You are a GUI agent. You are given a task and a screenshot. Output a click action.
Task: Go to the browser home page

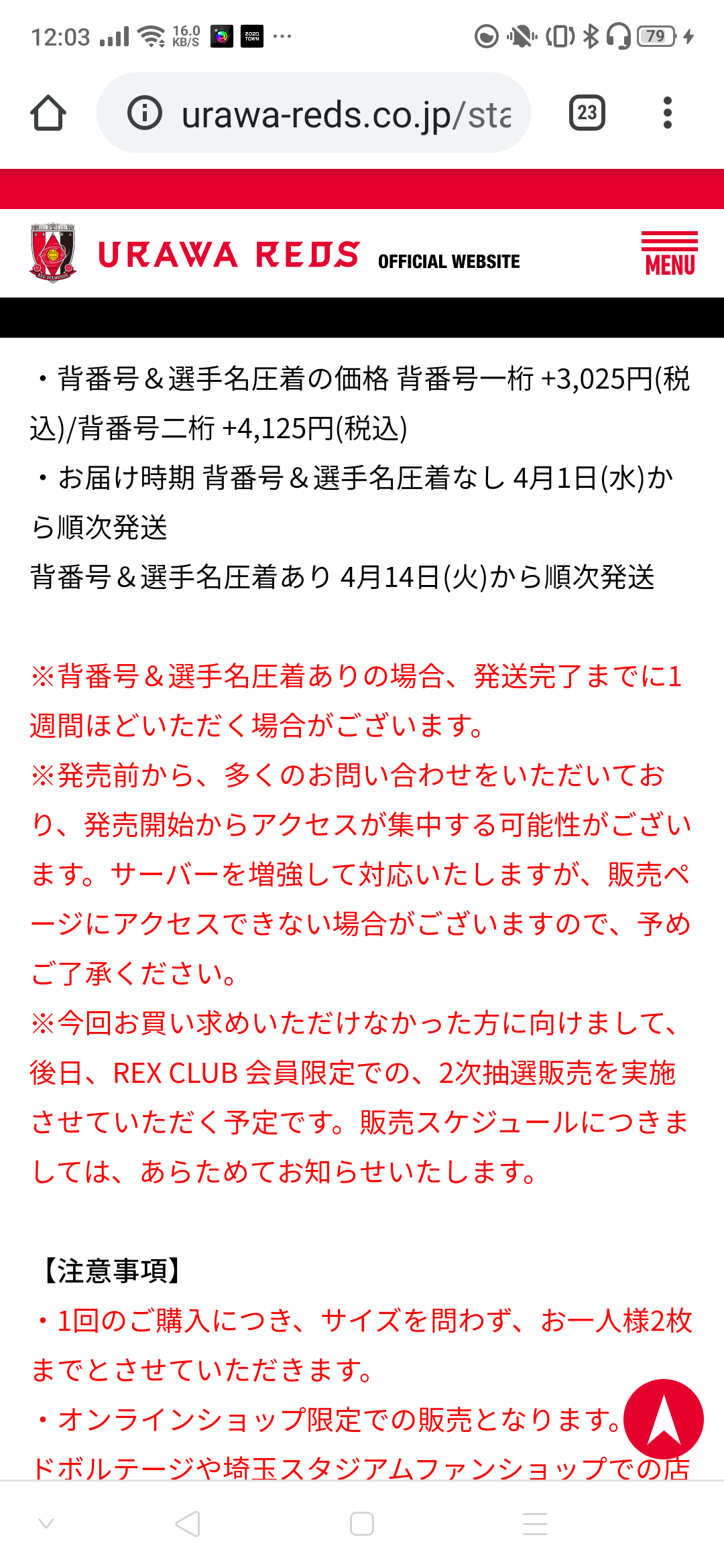tap(48, 113)
